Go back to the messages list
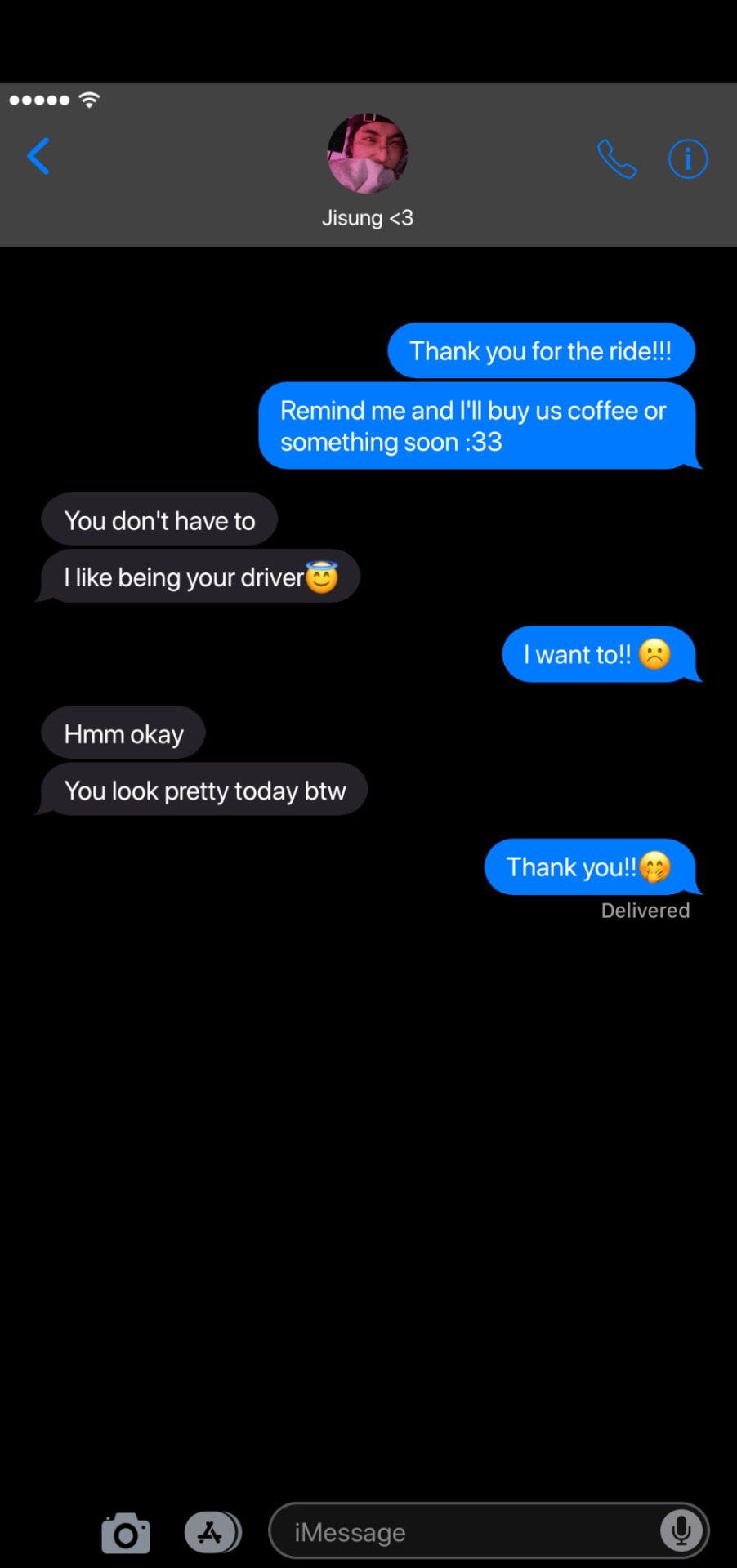737x1568 pixels. [x=38, y=157]
